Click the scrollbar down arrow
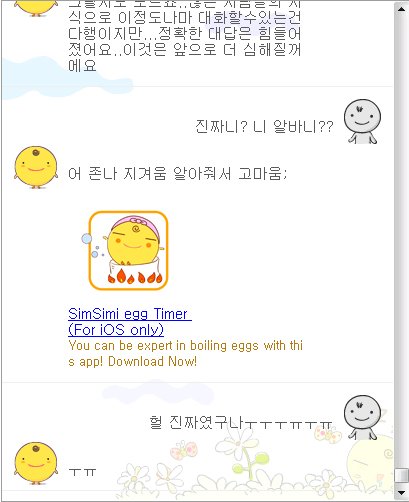The height and width of the screenshot is (502, 409). coord(401,492)
